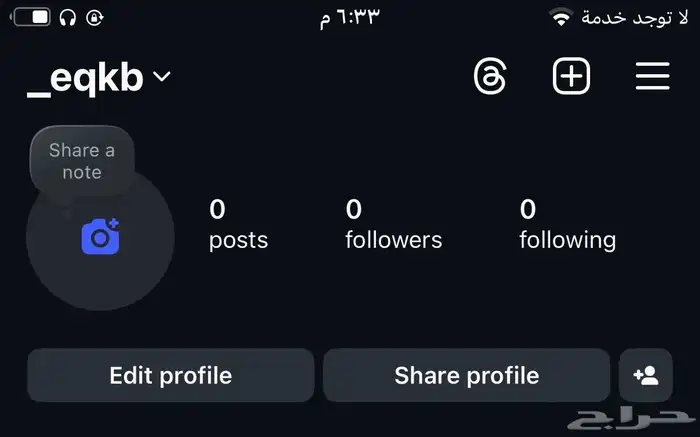The width and height of the screenshot is (700, 437).
Task: Create a new post with the plus icon
Action: coord(571,77)
